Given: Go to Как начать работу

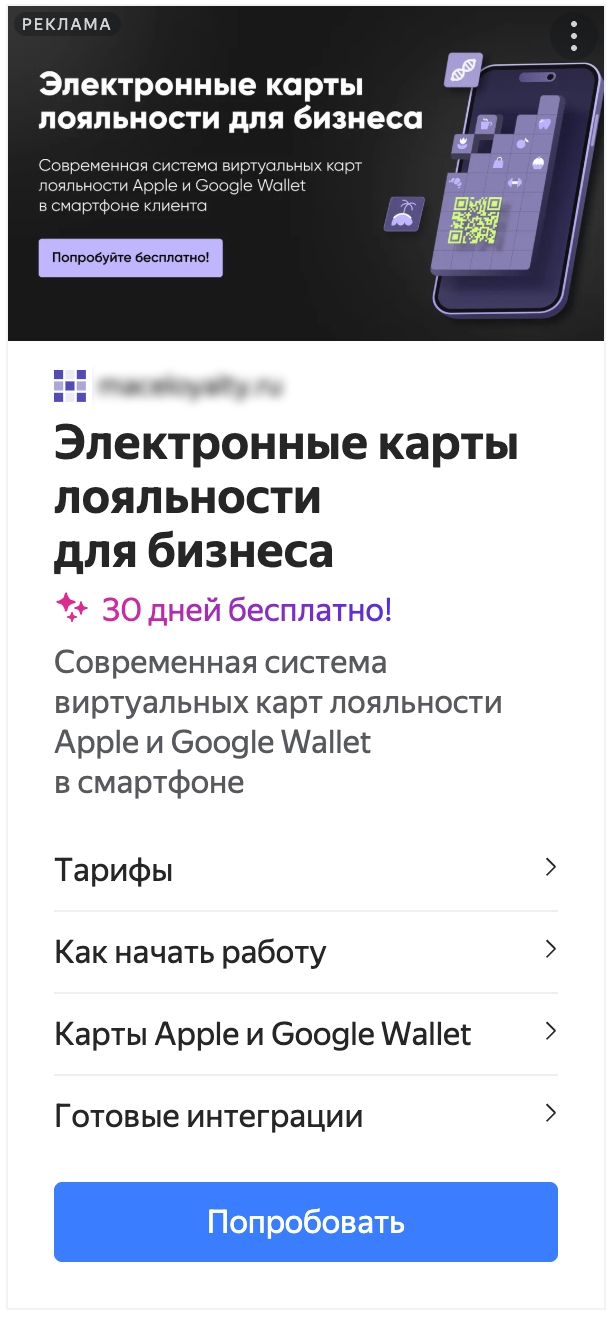Looking at the screenshot, I should tap(305, 952).
